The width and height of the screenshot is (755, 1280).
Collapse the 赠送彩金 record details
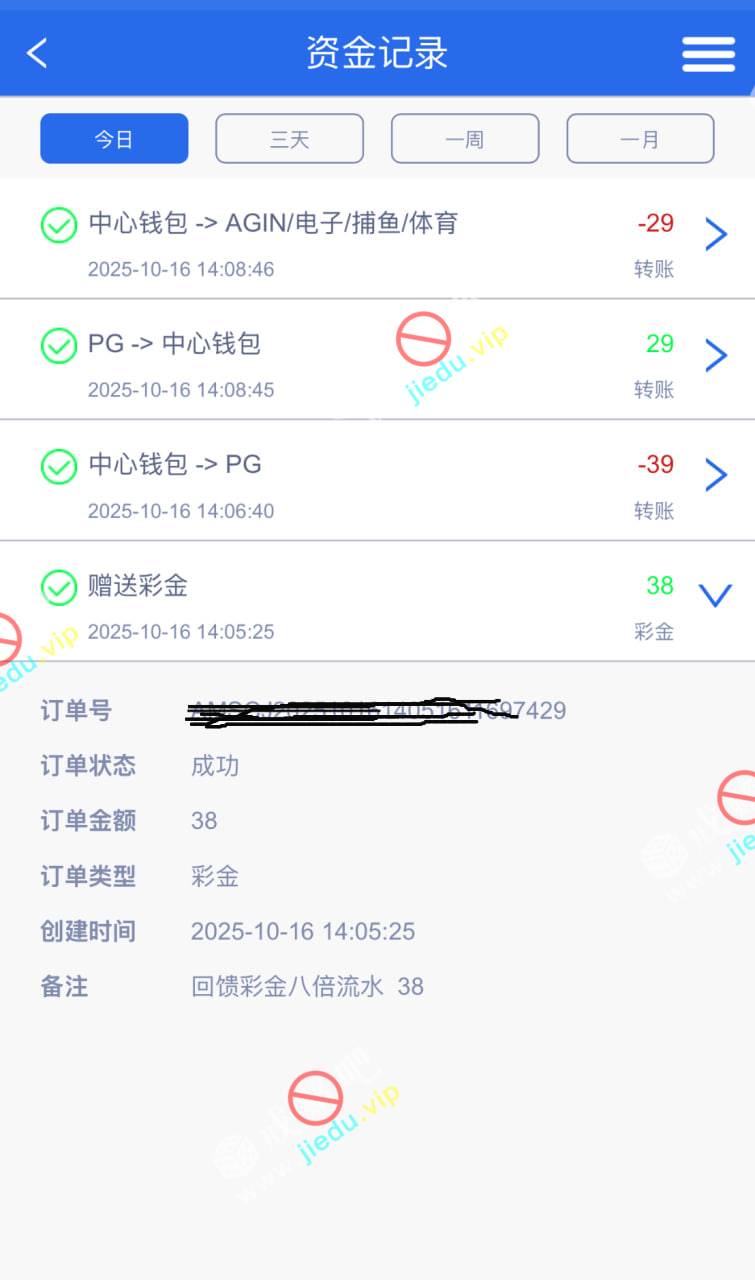(715, 597)
